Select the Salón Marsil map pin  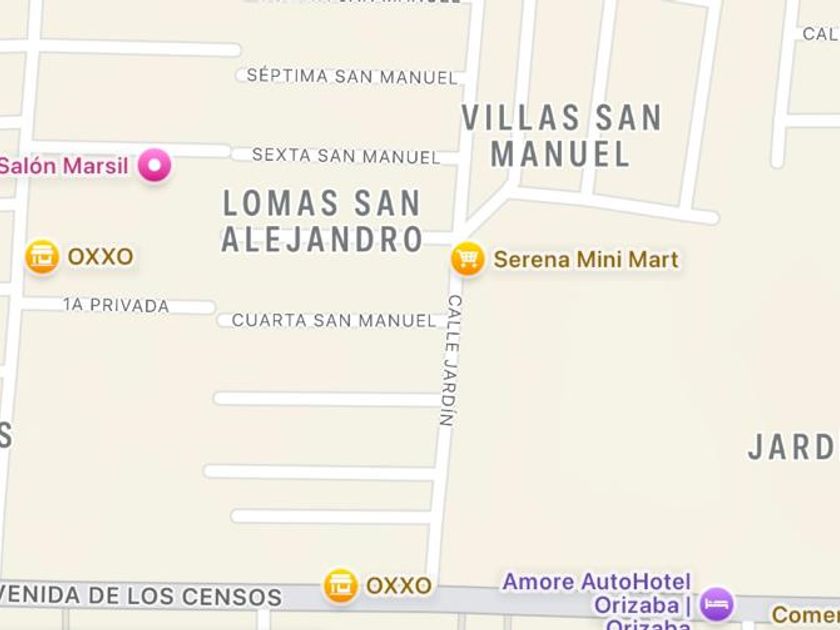pos(154,165)
